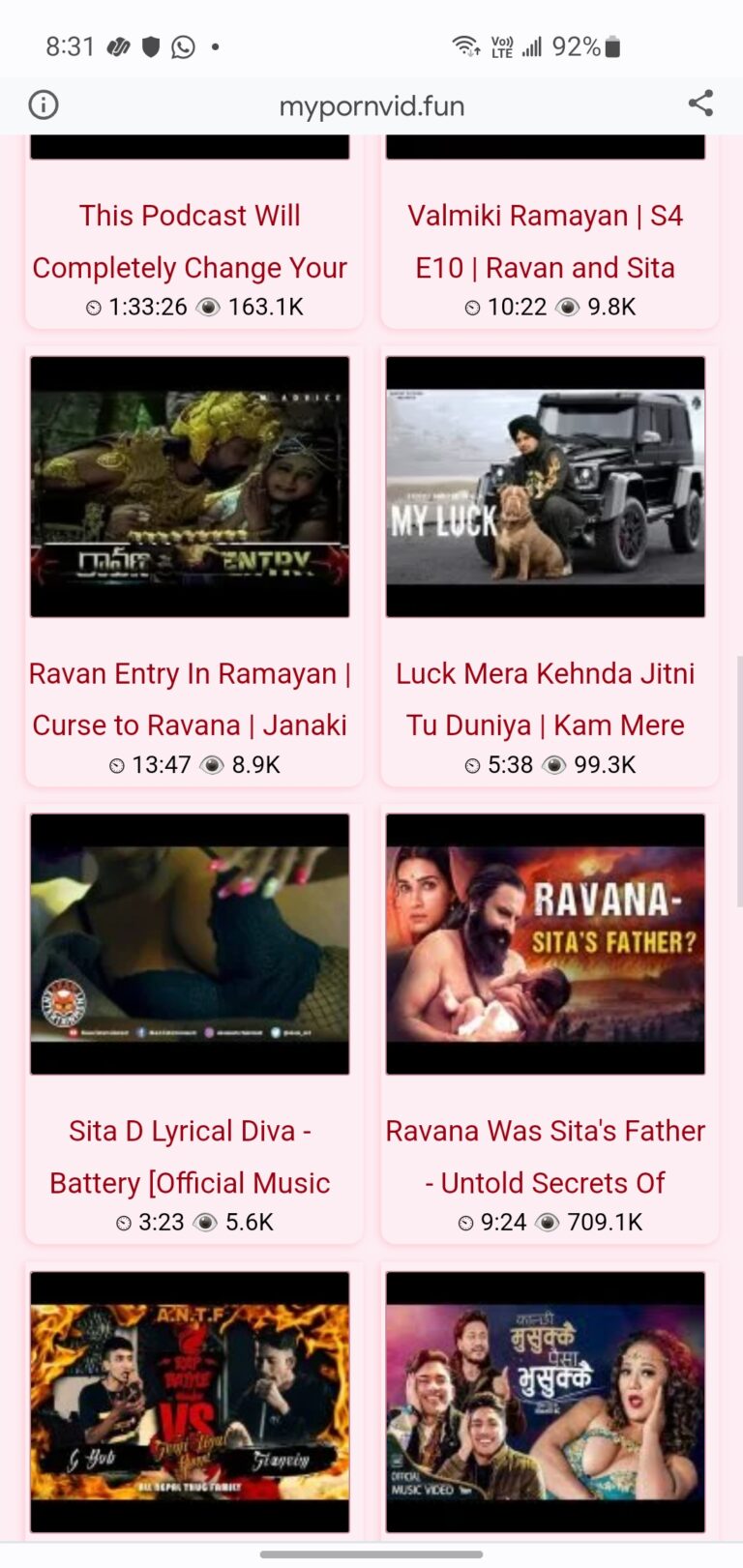
Task: Open the A.N.T.F rap battle thumbnail
Action: coord(190,1401)
